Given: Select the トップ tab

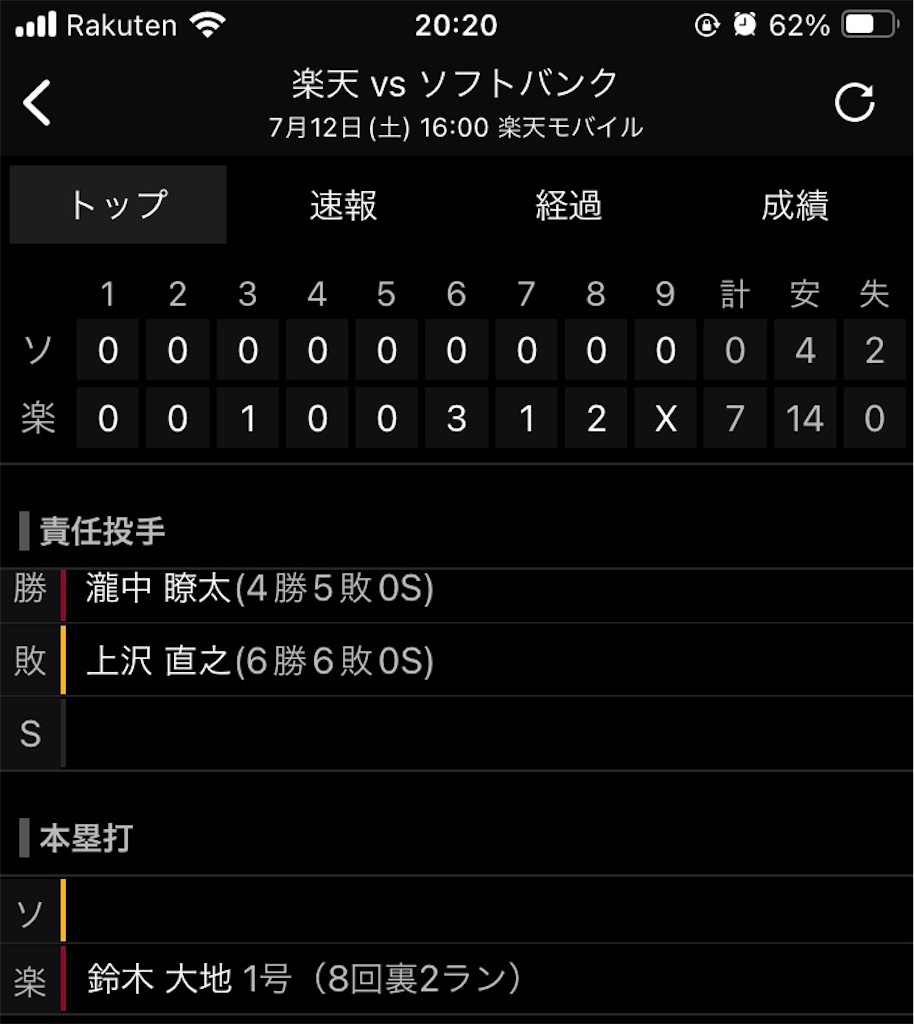Looking at the screenshot, I should tap(118, 204).
